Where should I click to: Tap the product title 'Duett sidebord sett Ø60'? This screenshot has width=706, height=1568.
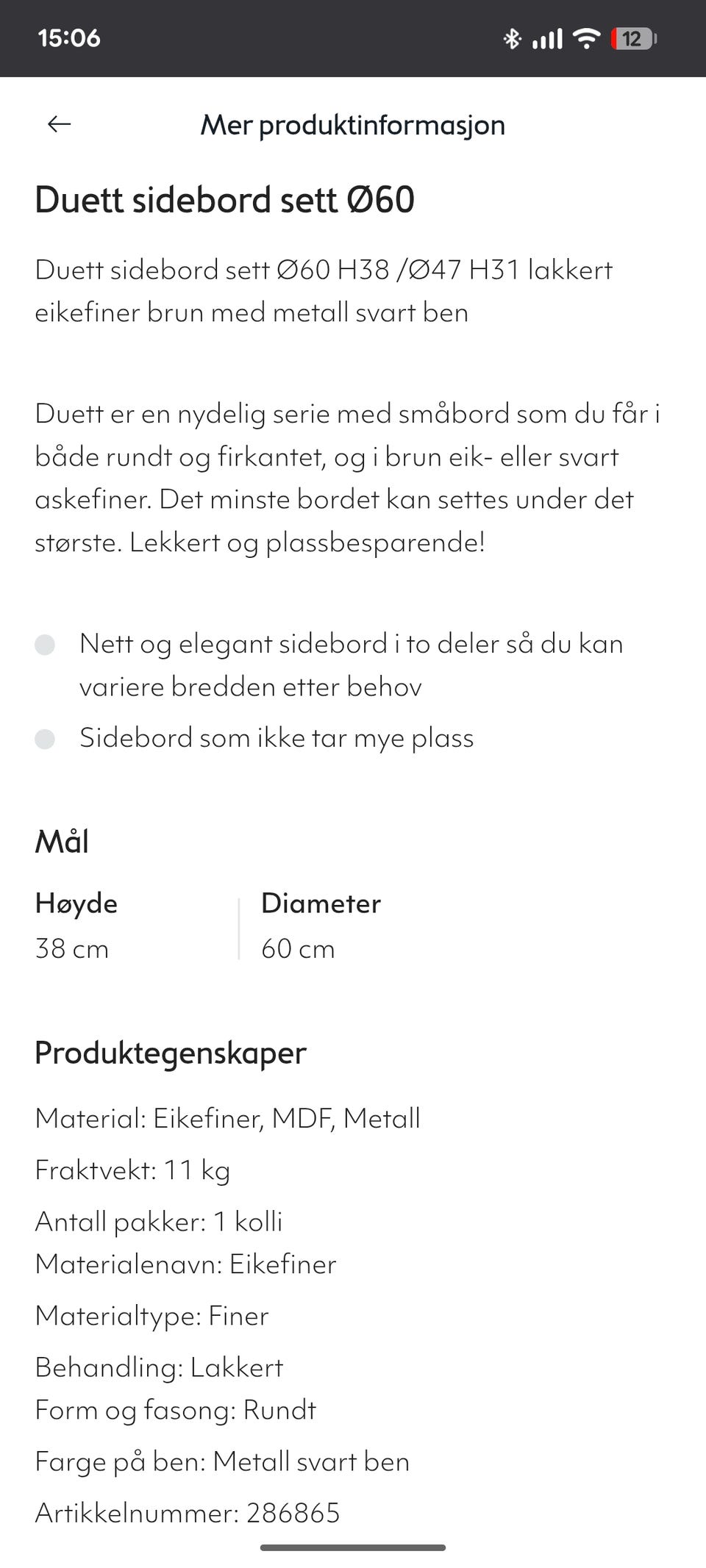(x=224, y=198)
